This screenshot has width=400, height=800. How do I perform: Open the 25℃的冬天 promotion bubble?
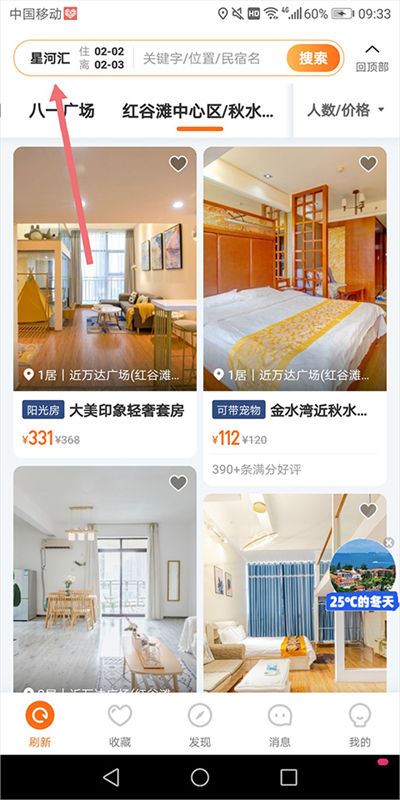click(362, 575)
